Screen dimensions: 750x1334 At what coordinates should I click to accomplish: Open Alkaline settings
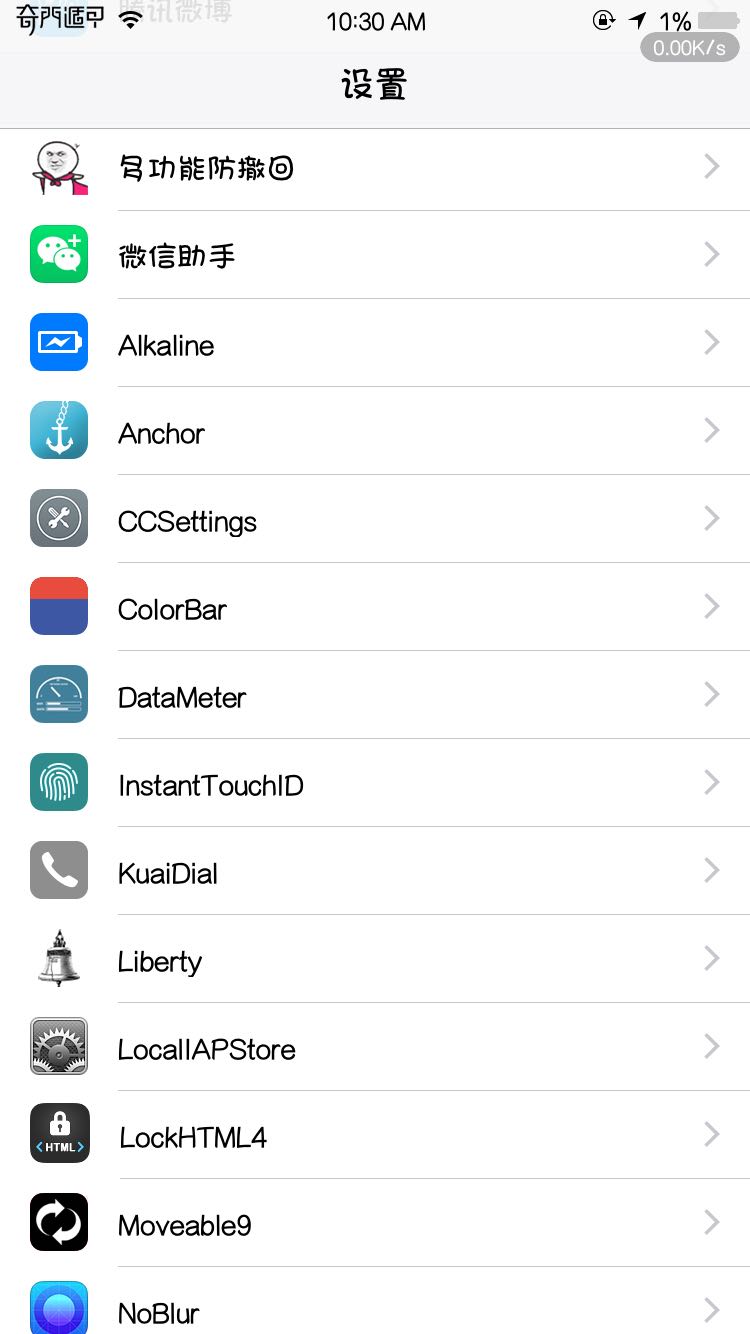click(x=375, y=343)
